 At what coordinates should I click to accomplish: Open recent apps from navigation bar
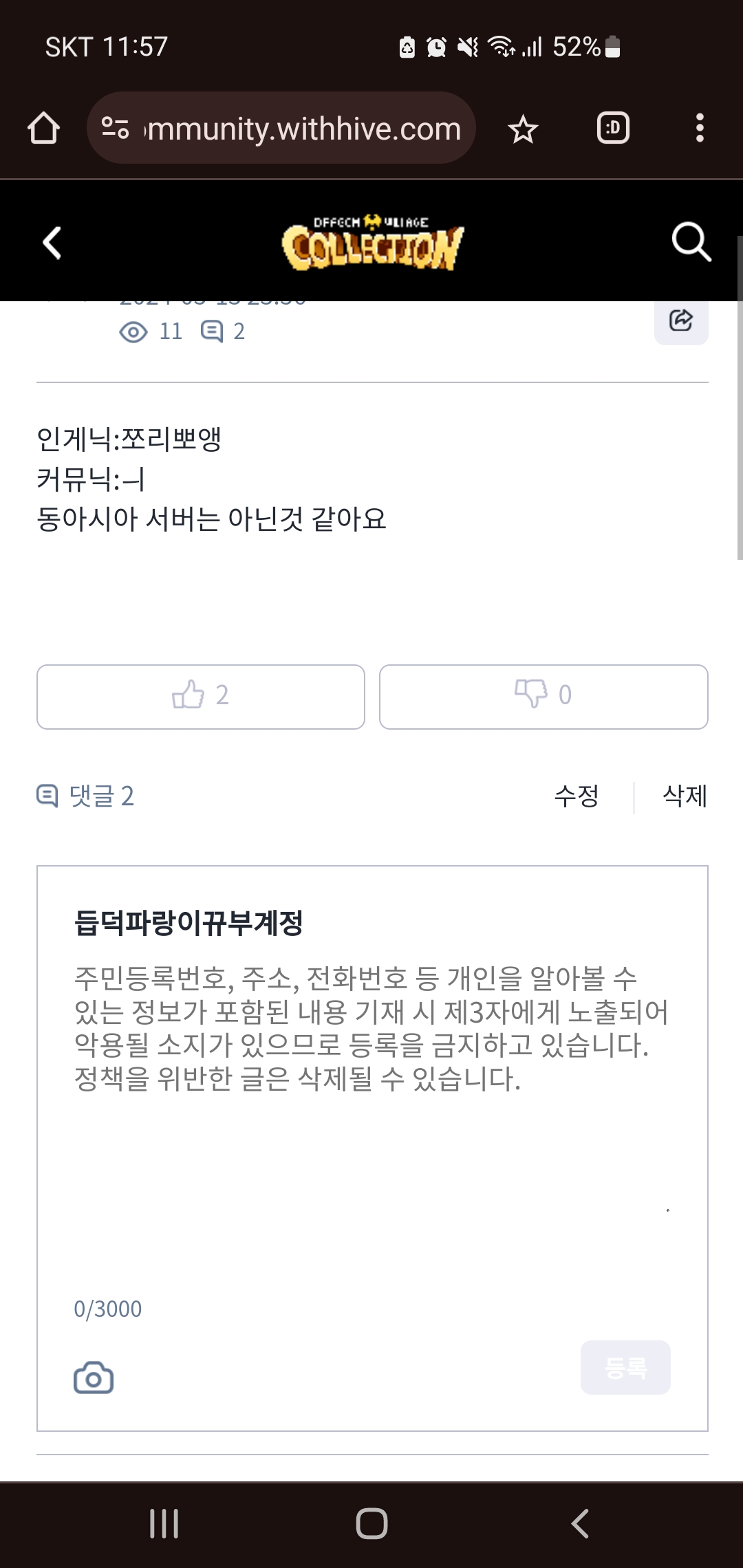(164, 1524)
